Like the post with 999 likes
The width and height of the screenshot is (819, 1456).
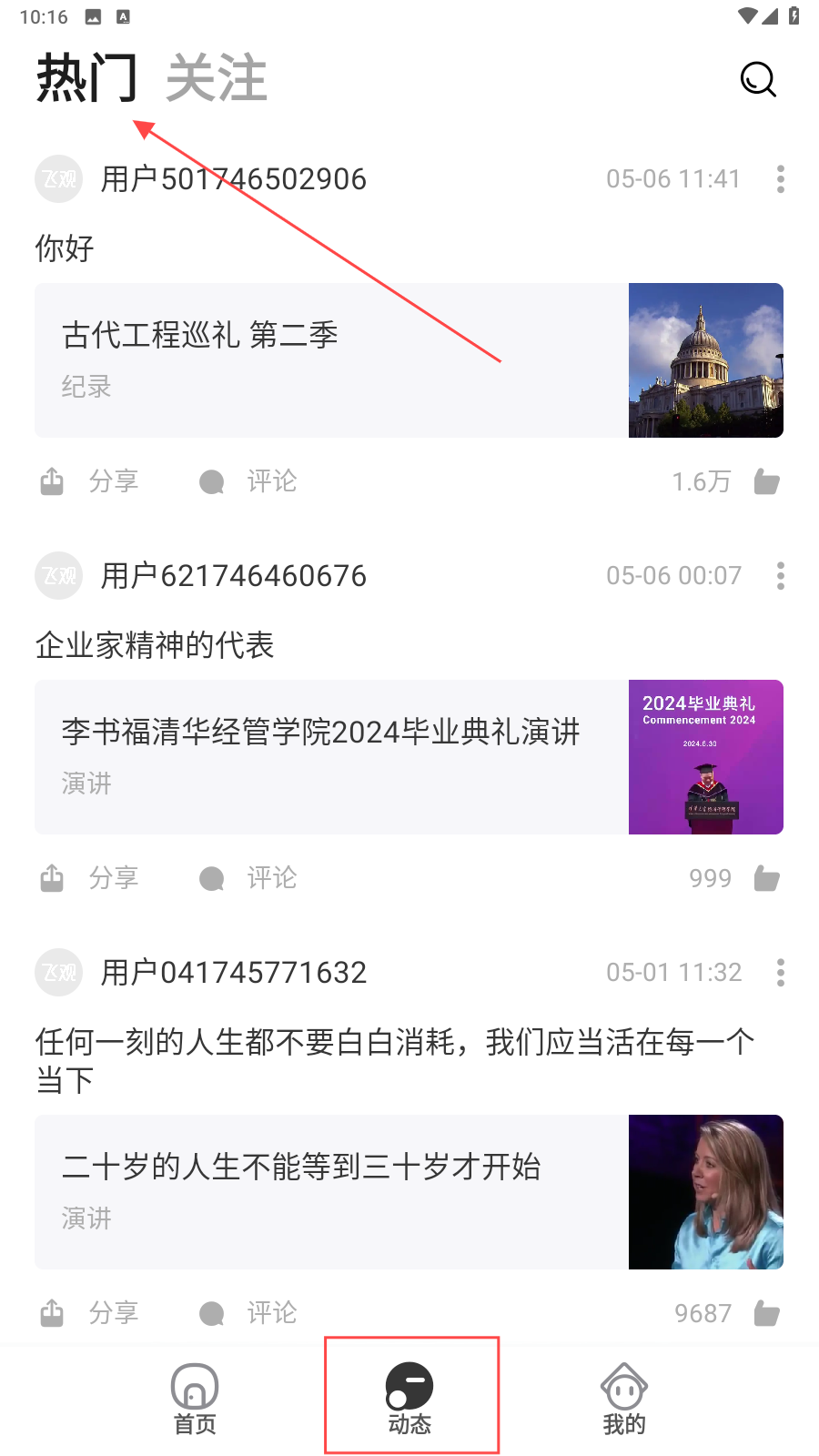(766, 878)
